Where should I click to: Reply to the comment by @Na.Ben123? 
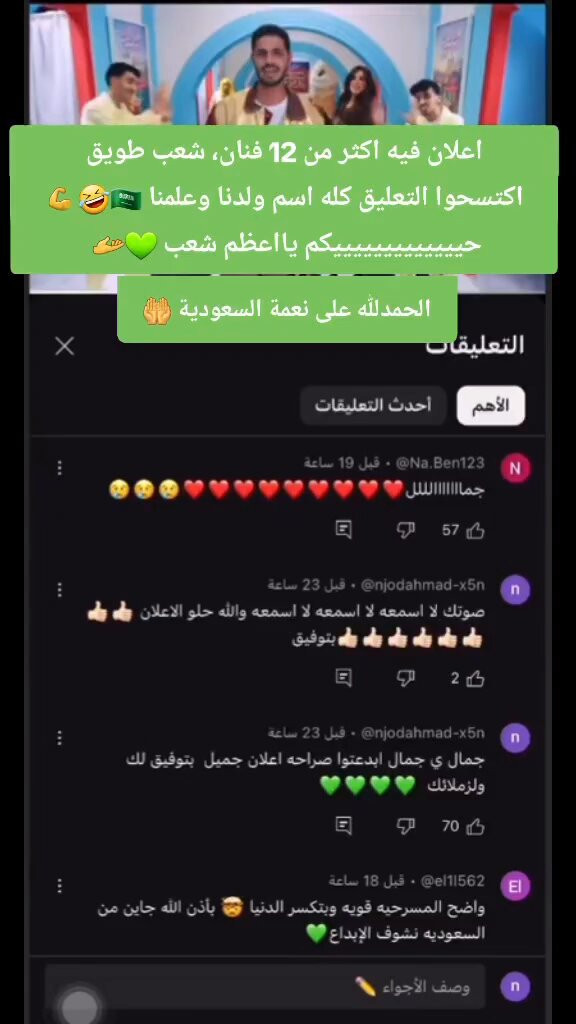[344, 530]
